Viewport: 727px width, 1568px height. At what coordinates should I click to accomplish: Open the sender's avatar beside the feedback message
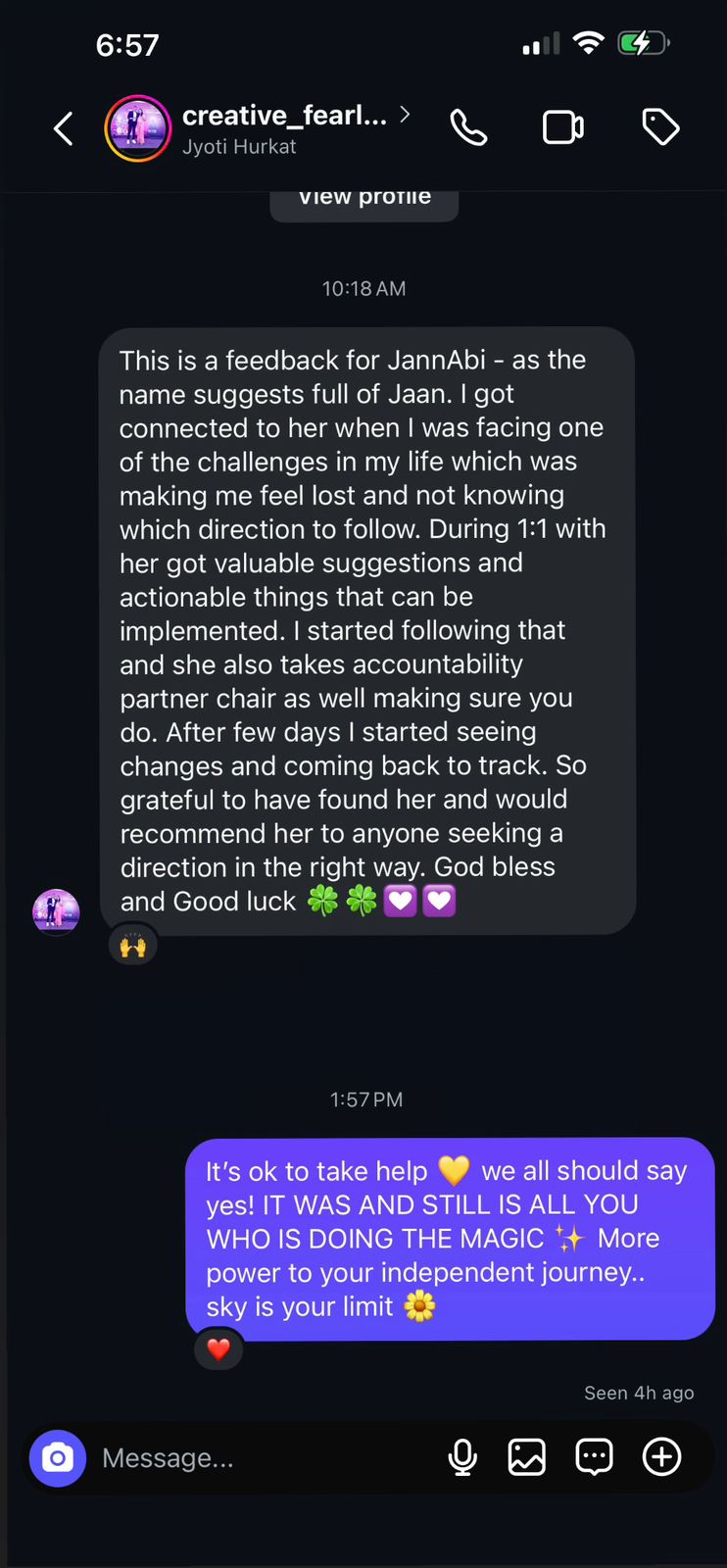coord(56,911)
